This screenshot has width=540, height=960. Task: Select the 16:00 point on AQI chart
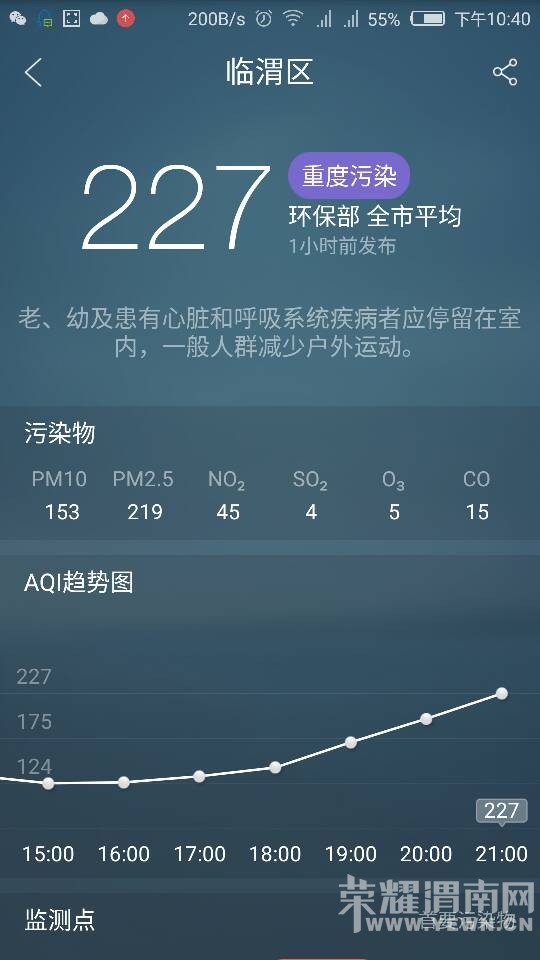[124, 782]
